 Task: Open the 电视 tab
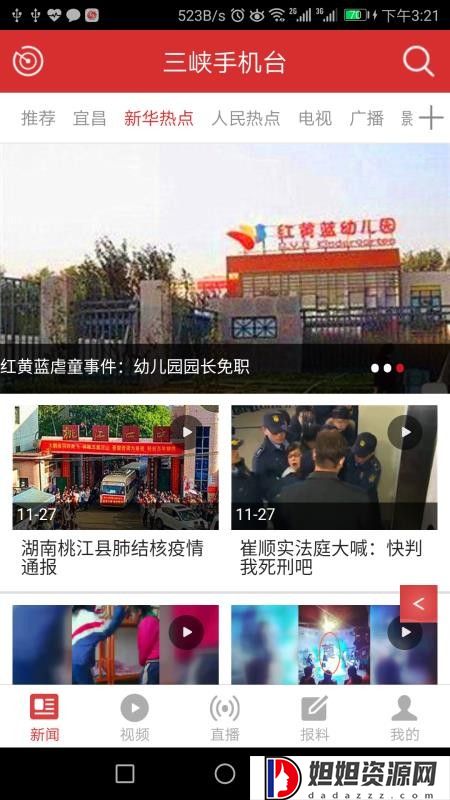315,118
